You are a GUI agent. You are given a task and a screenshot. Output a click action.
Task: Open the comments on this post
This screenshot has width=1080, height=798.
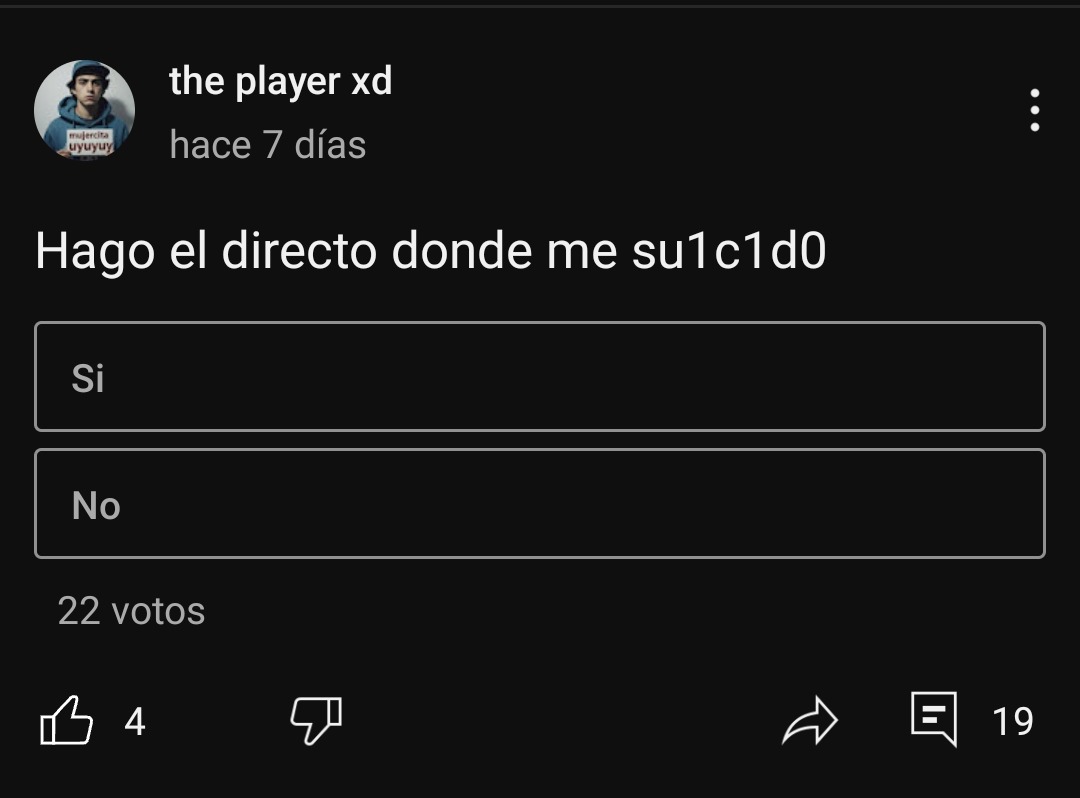pyautogui.click(x=934, y=719)
